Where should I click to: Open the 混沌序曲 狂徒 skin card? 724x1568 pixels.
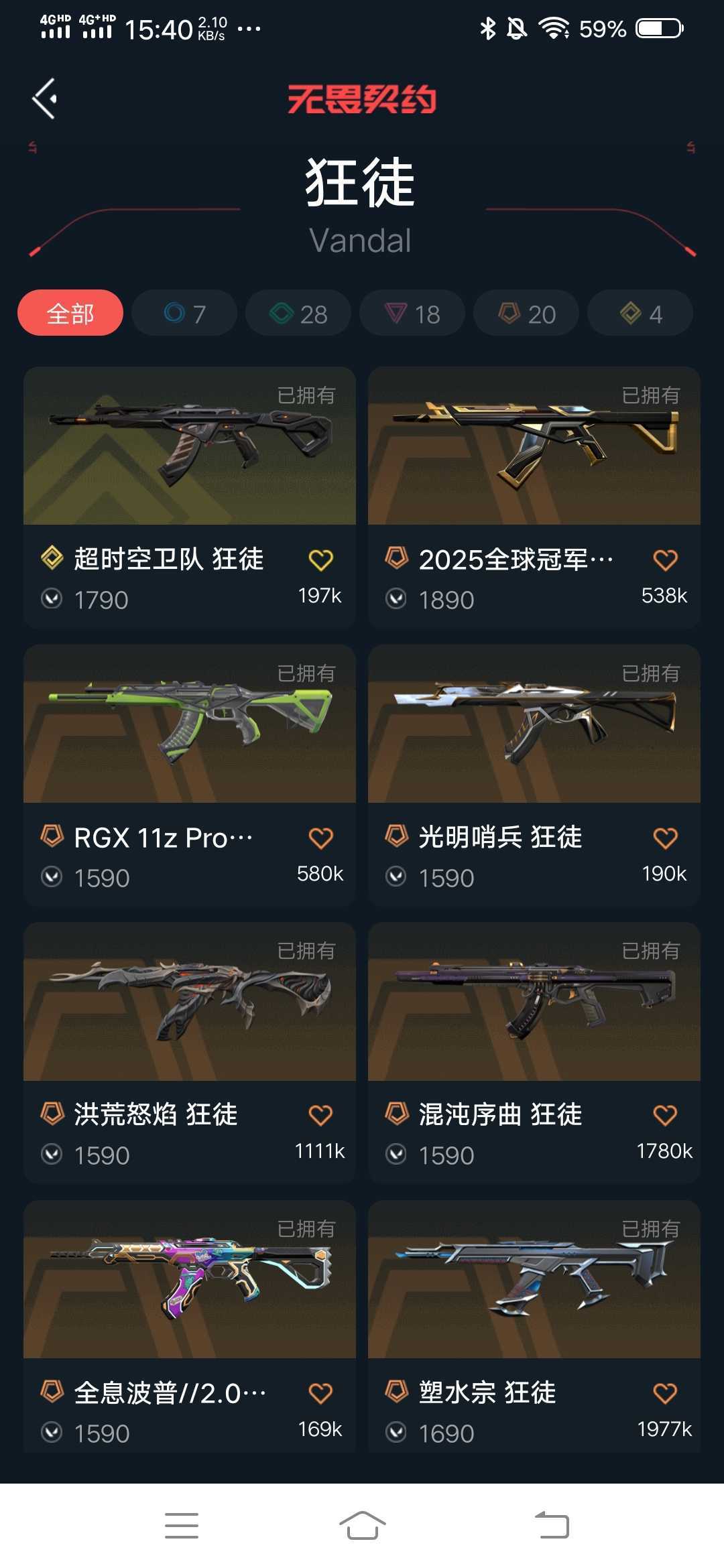pos(534,1002)
